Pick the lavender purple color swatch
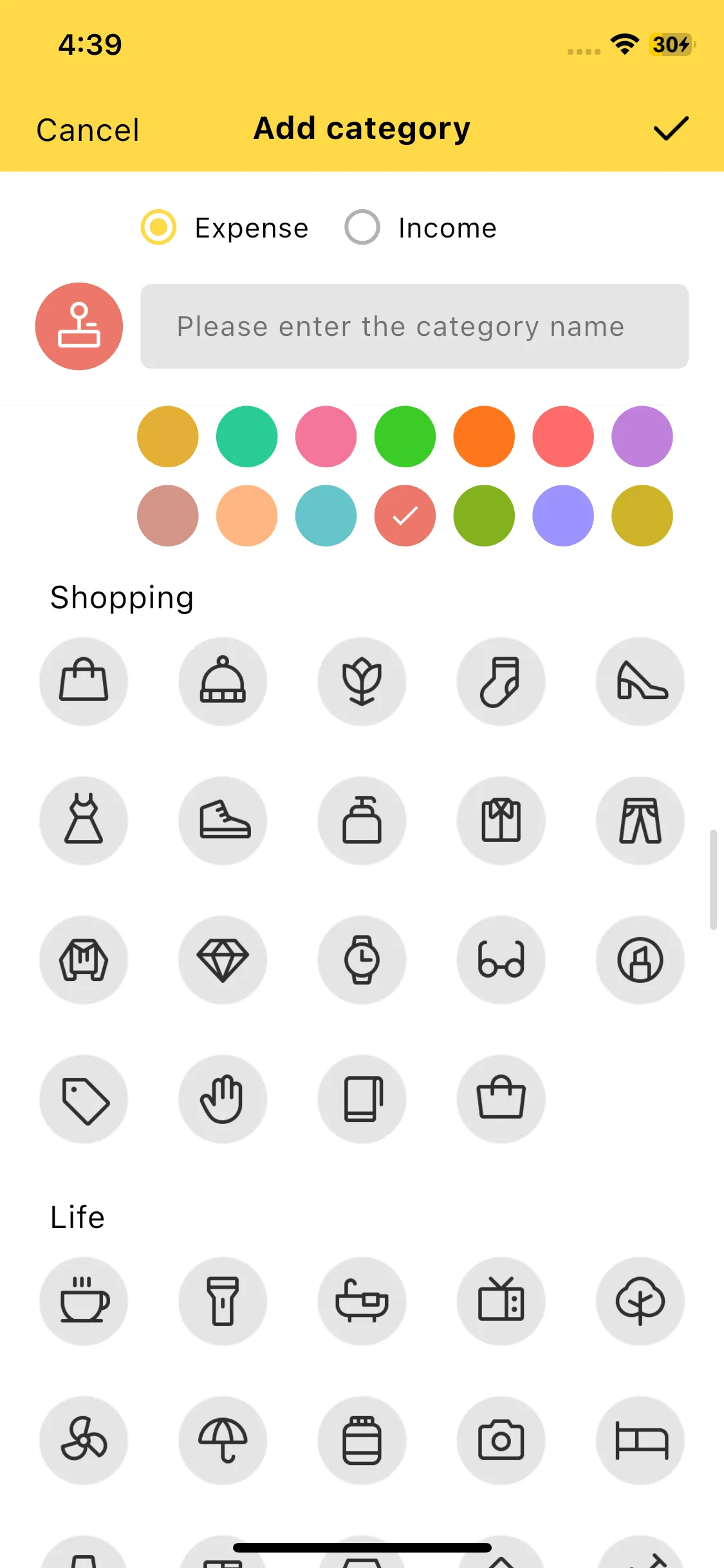 click(x=642, y=436)
